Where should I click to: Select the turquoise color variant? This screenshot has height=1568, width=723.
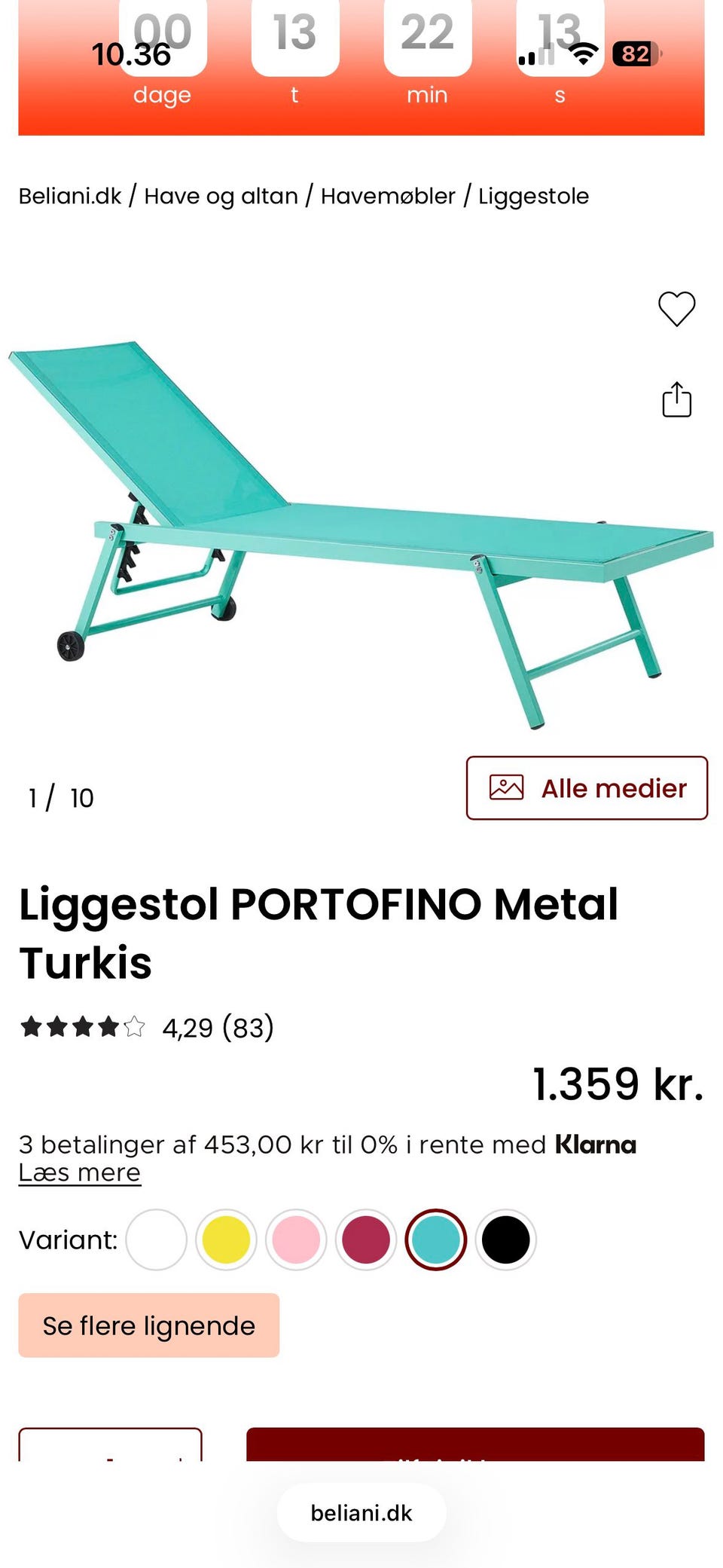(436, 1239)
